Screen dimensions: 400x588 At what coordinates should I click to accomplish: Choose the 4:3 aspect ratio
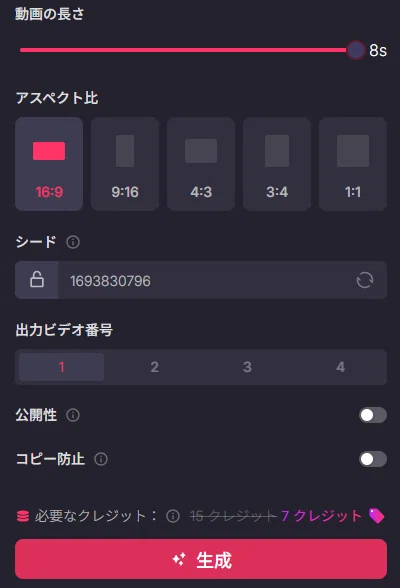pos(201,164)
